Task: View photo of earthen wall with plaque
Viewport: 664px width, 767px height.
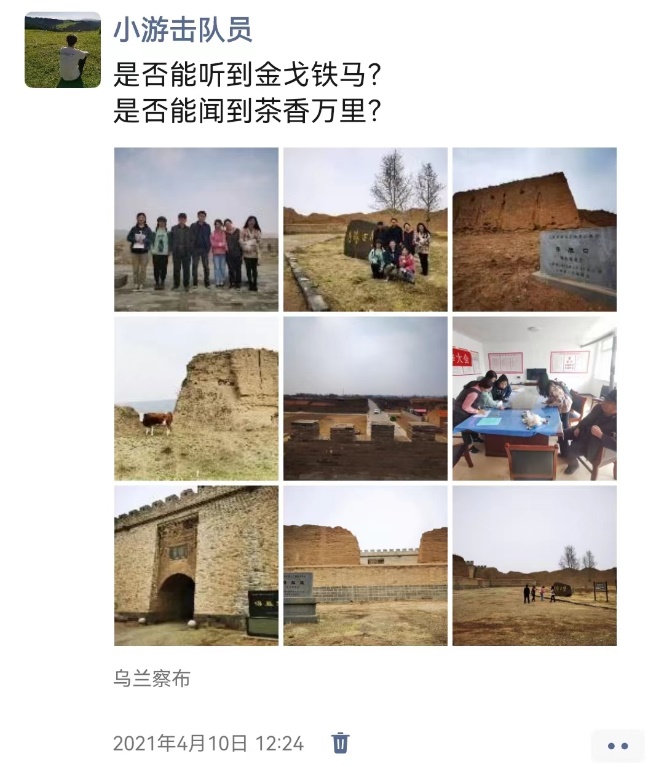Action: (x=534, y=229)
